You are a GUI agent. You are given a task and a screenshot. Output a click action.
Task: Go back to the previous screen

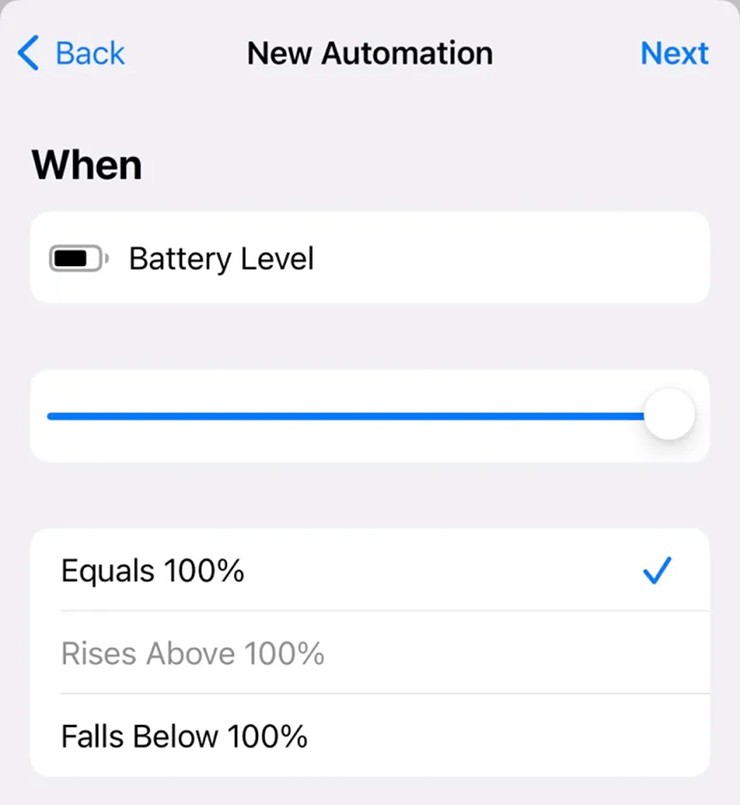(72, 52)
